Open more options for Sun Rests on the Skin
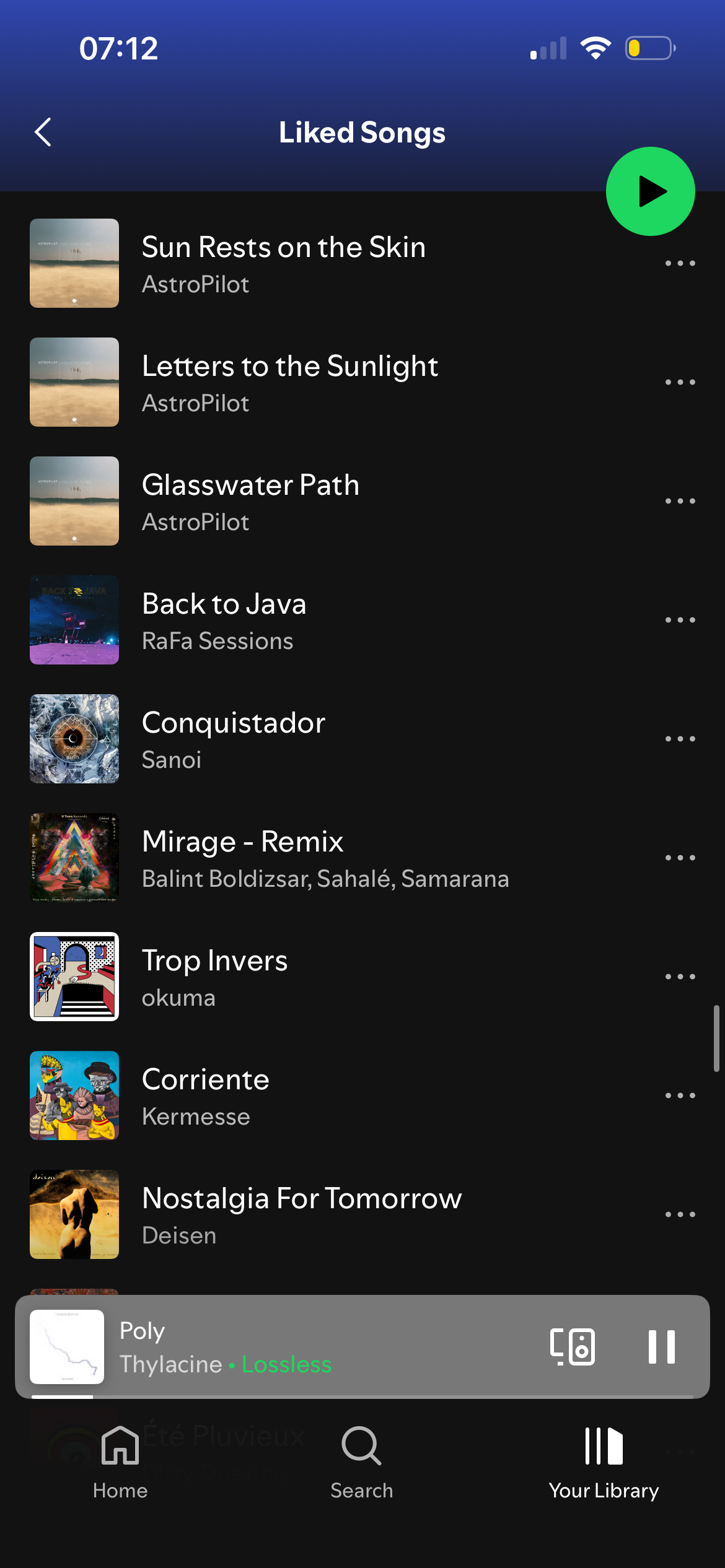The height and width of the screenshot is (1568, 725). pos(680,263)
